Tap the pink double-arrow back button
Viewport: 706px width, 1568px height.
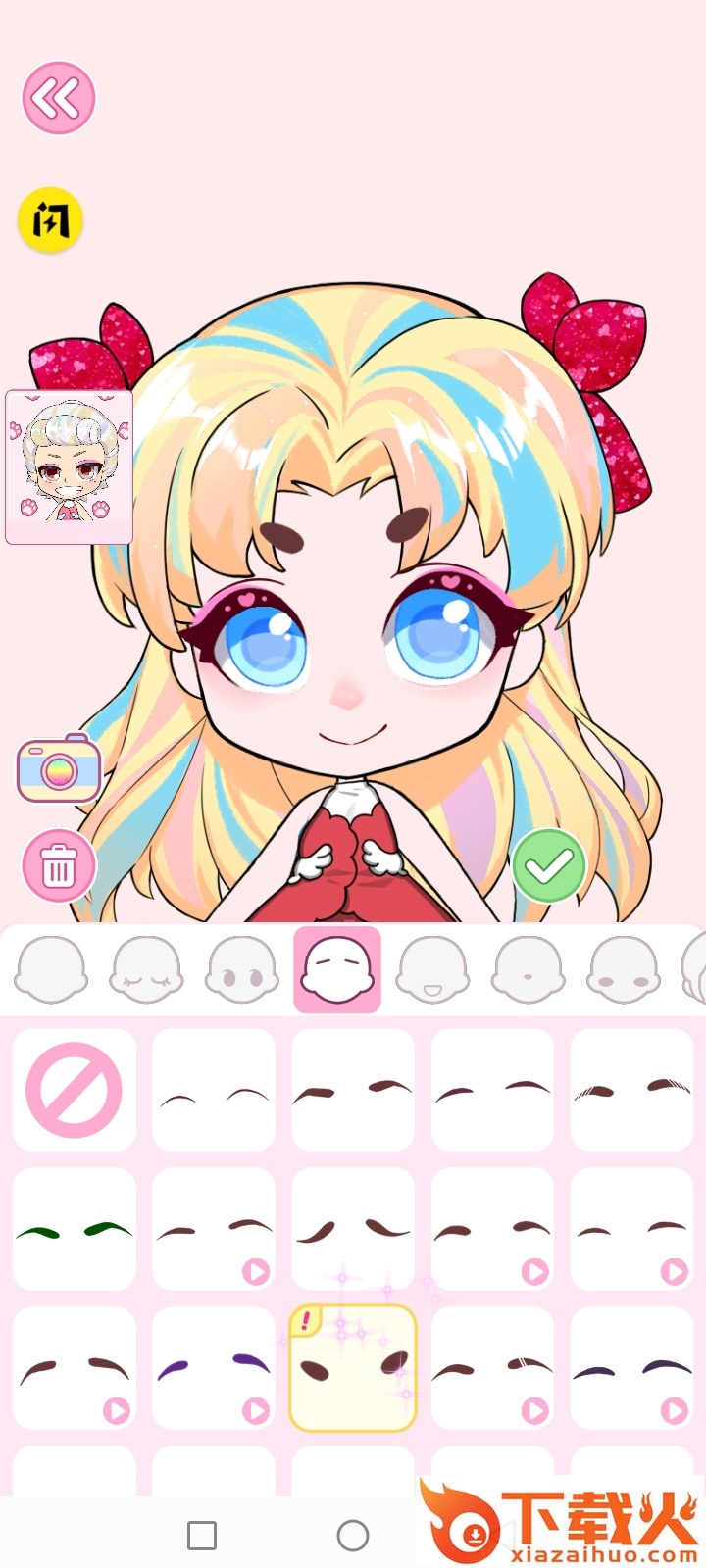coord(58,98)
